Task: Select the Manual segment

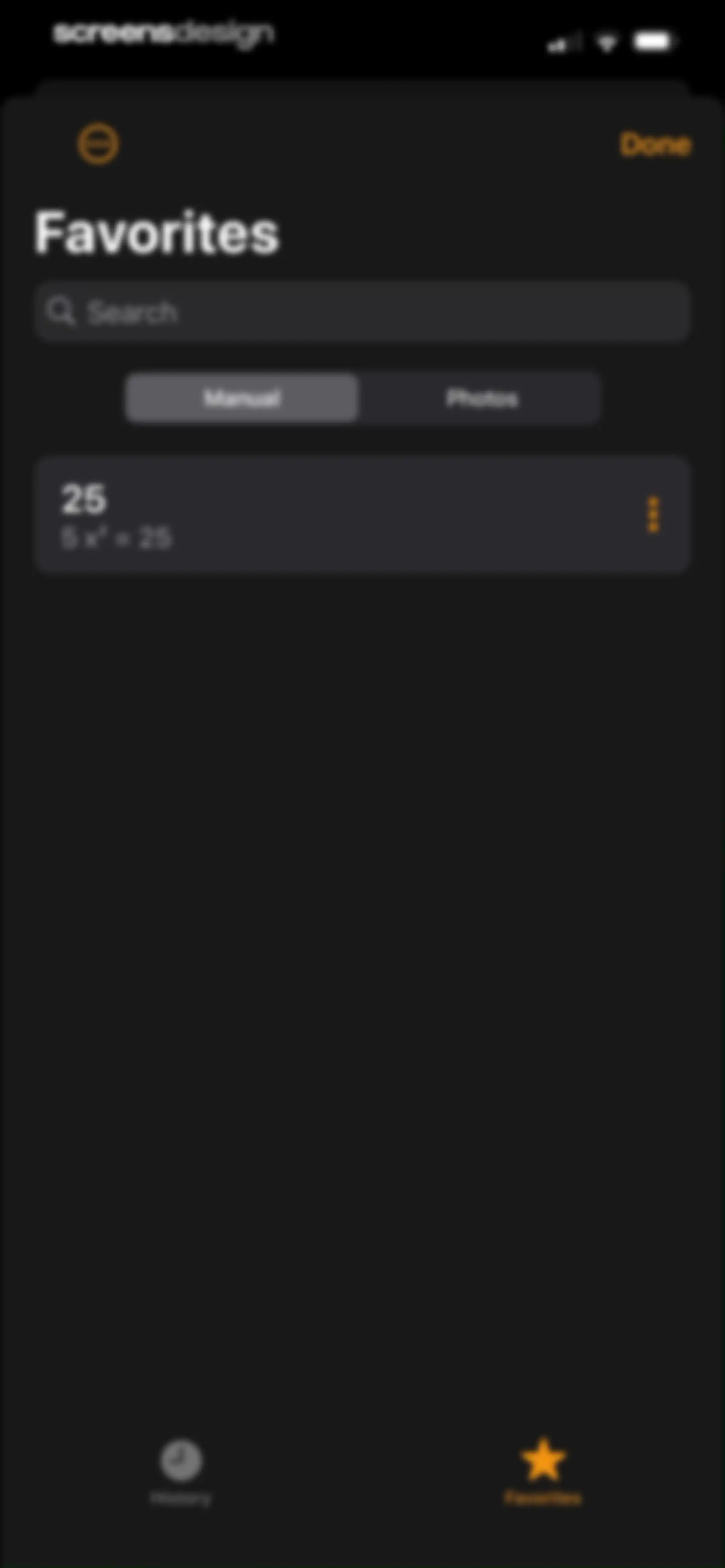Action: pyautogui.click(x=242, y=398)
